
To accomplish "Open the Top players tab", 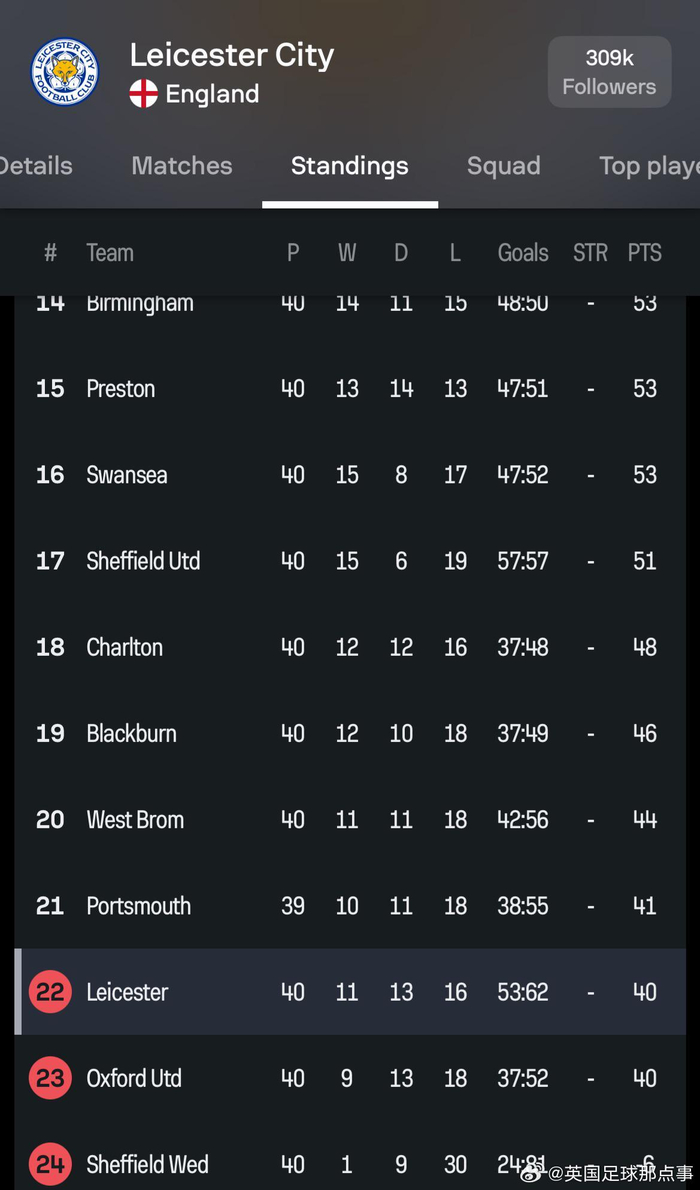I will point(648,166).
